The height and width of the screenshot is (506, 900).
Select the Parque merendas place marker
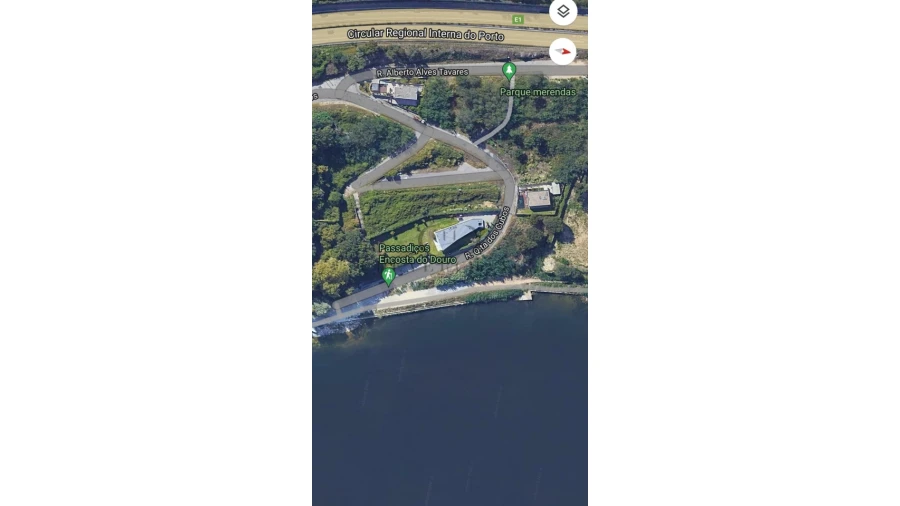point(509,71)
